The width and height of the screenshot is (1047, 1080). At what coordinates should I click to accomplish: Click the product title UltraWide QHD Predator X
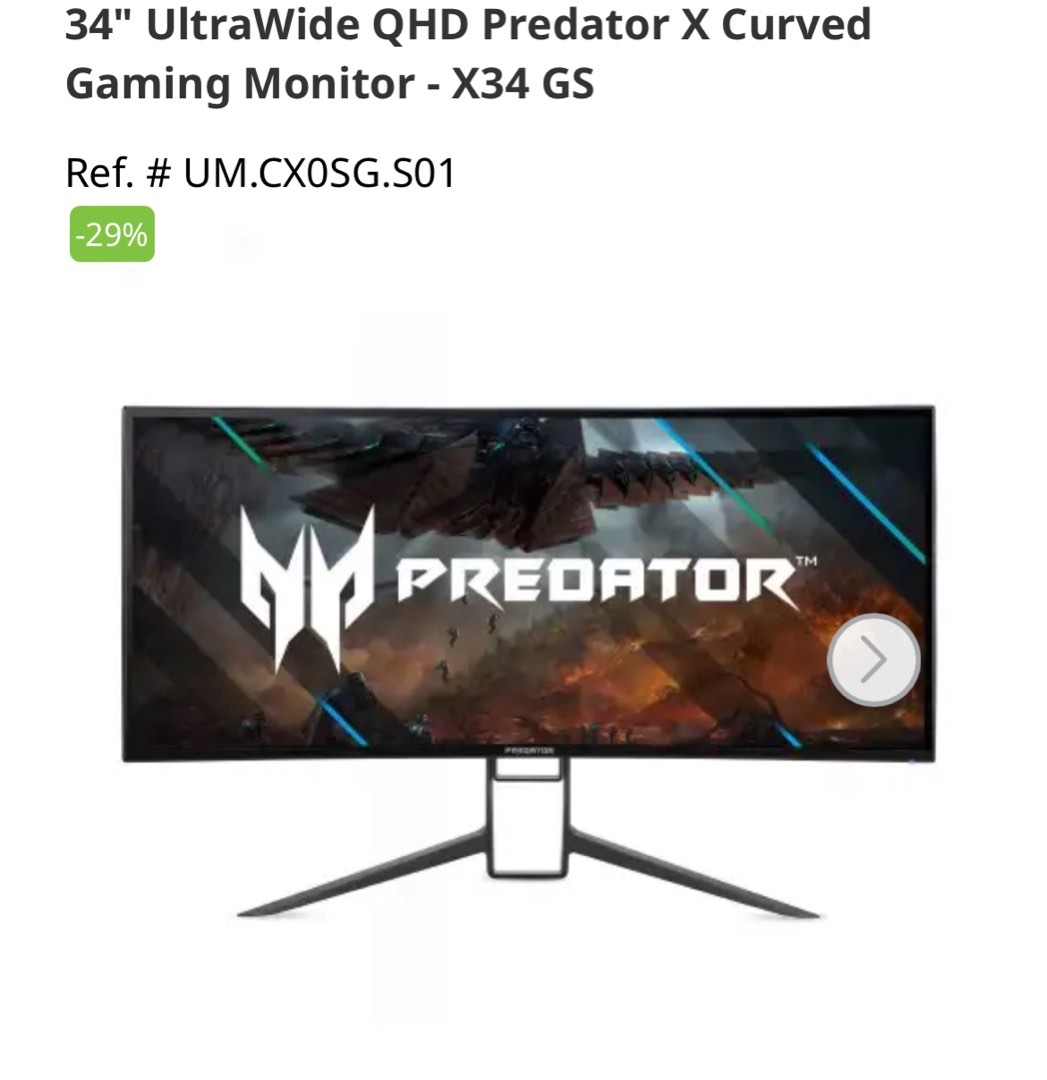466,25
